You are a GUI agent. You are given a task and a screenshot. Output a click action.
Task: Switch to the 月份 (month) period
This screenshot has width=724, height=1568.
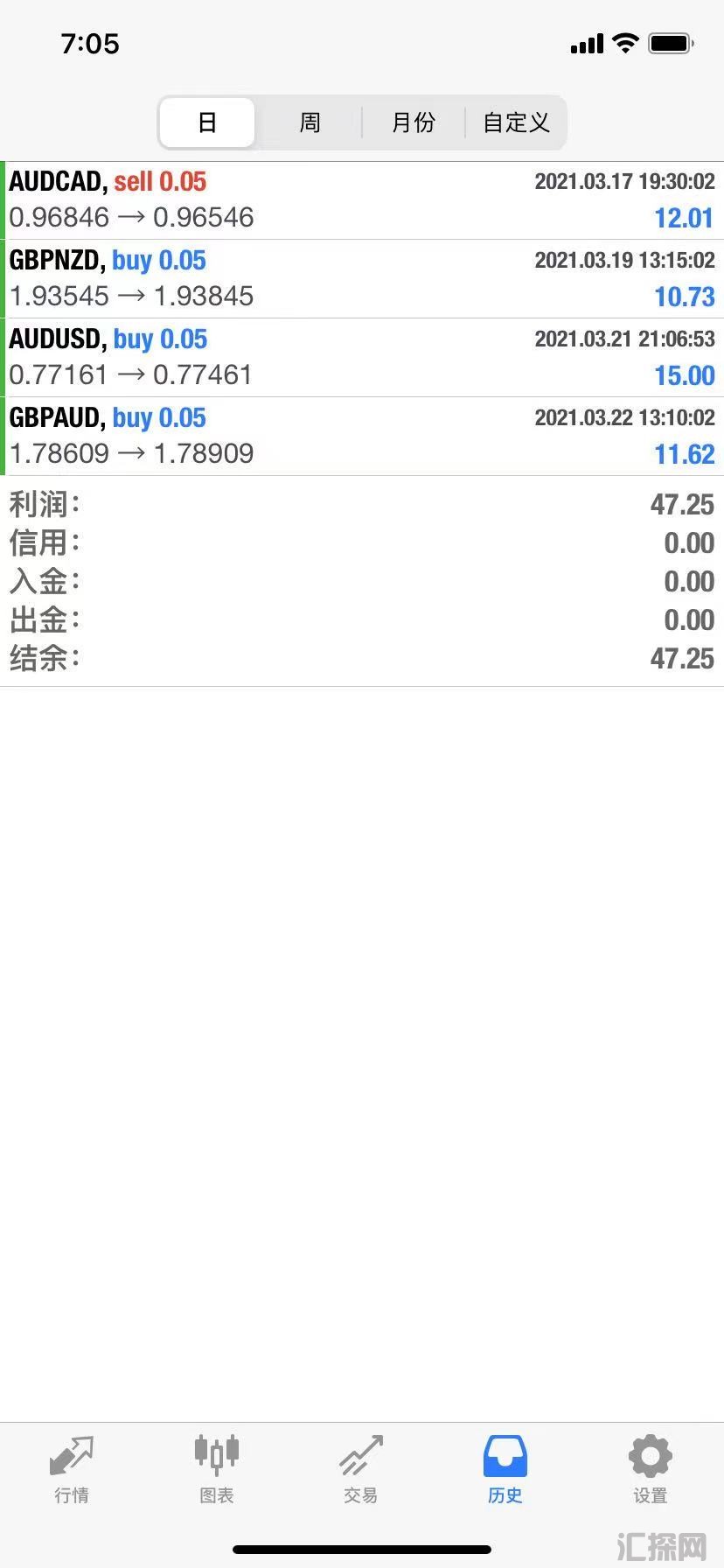[413, 122]
